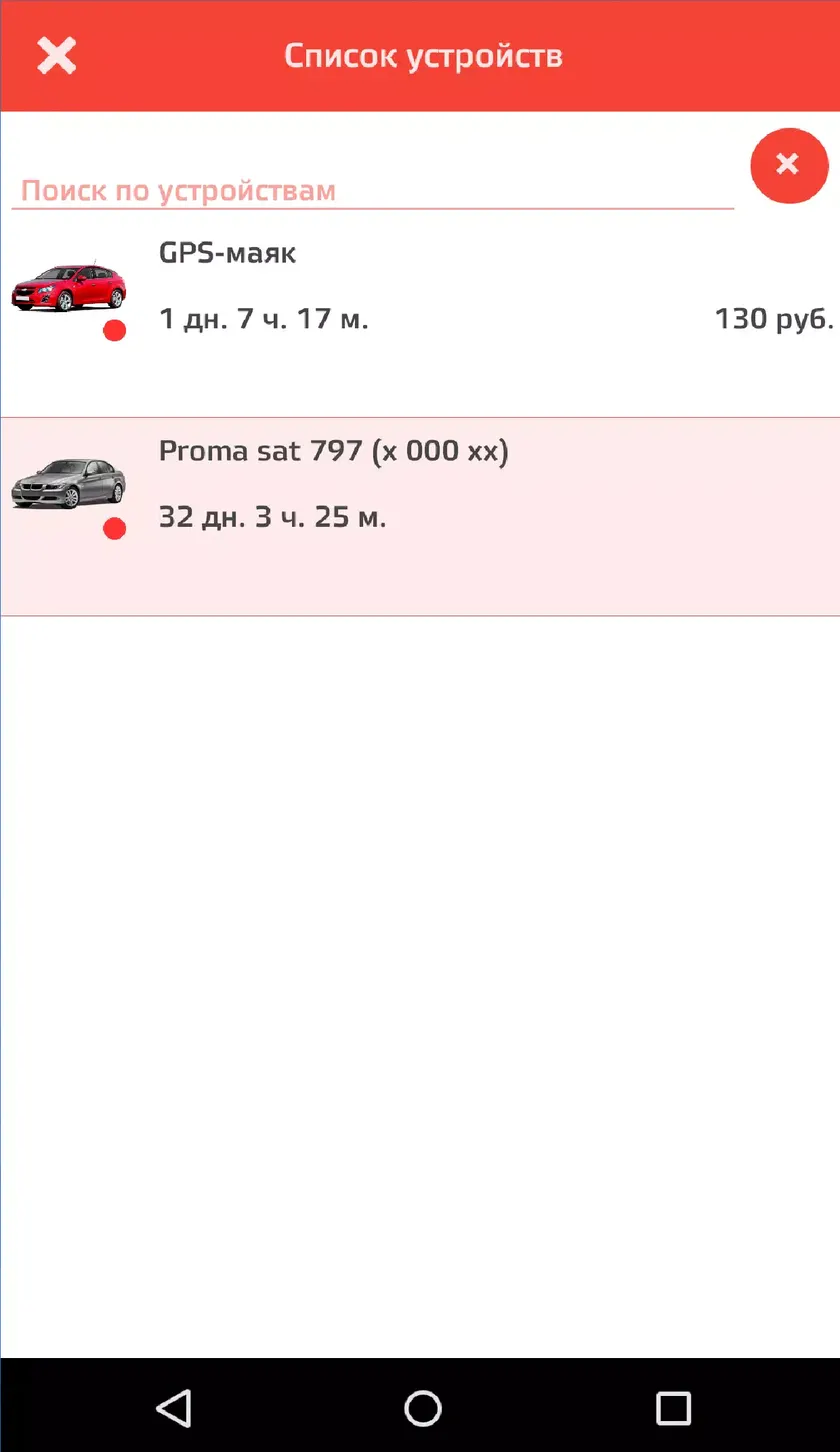Tap the device search field
This screenshot has height=1452, width=840.
[x=372, y=190]
